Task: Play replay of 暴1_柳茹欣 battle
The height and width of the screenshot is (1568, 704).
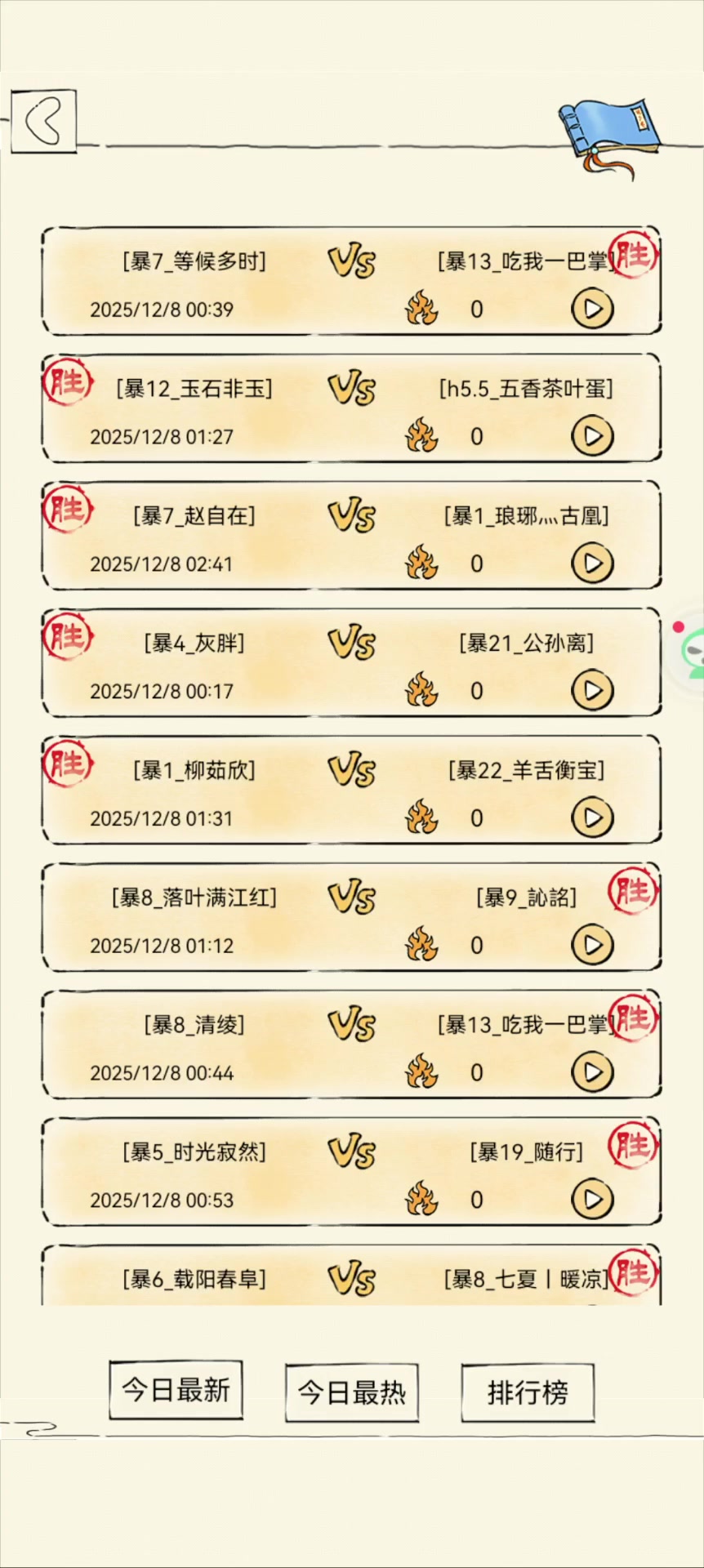Action: coord(592,817)
